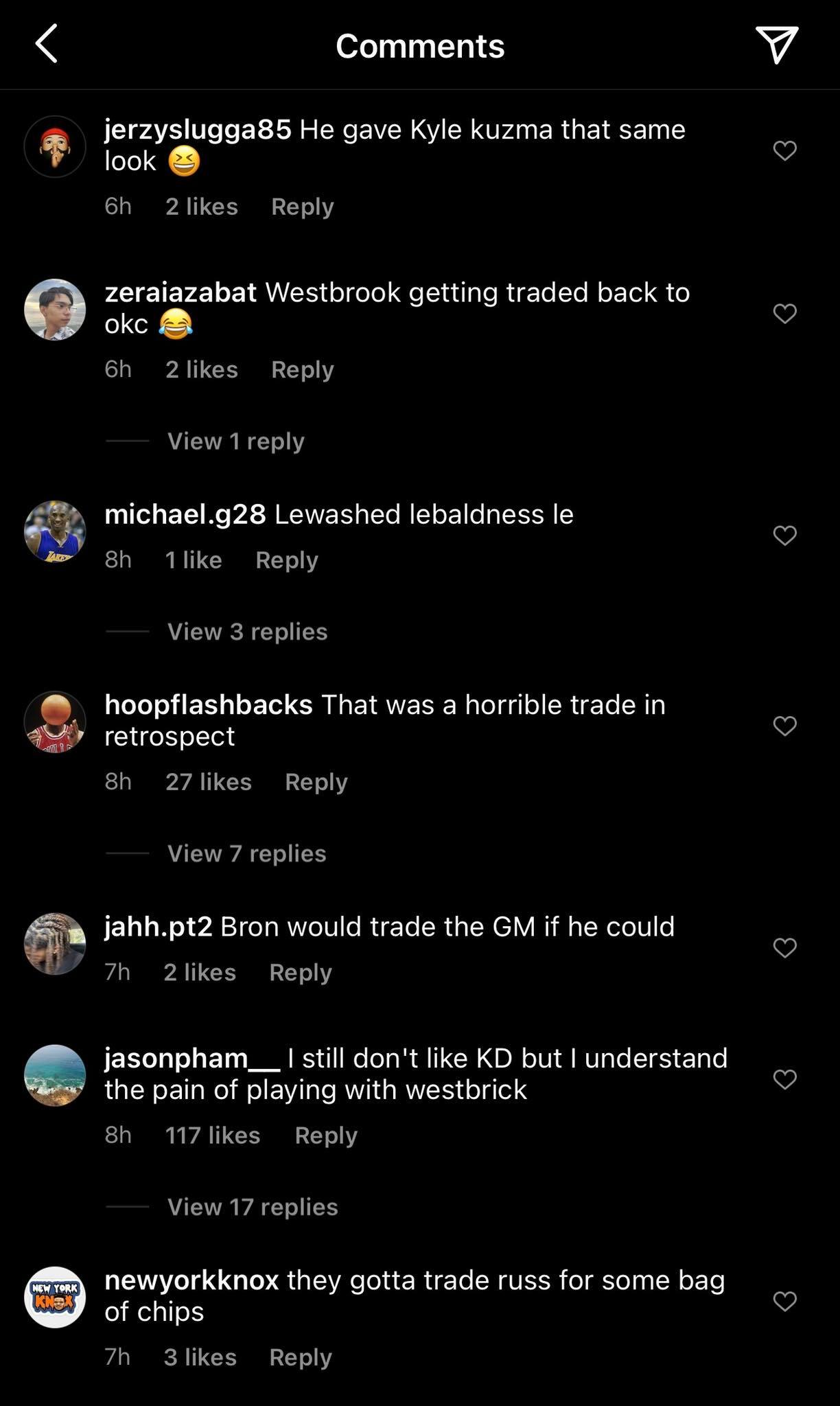840x1406 pixels.
Task: View the 117 likes on jasonpham__'s comment
Action: (x=213, y=1136)
